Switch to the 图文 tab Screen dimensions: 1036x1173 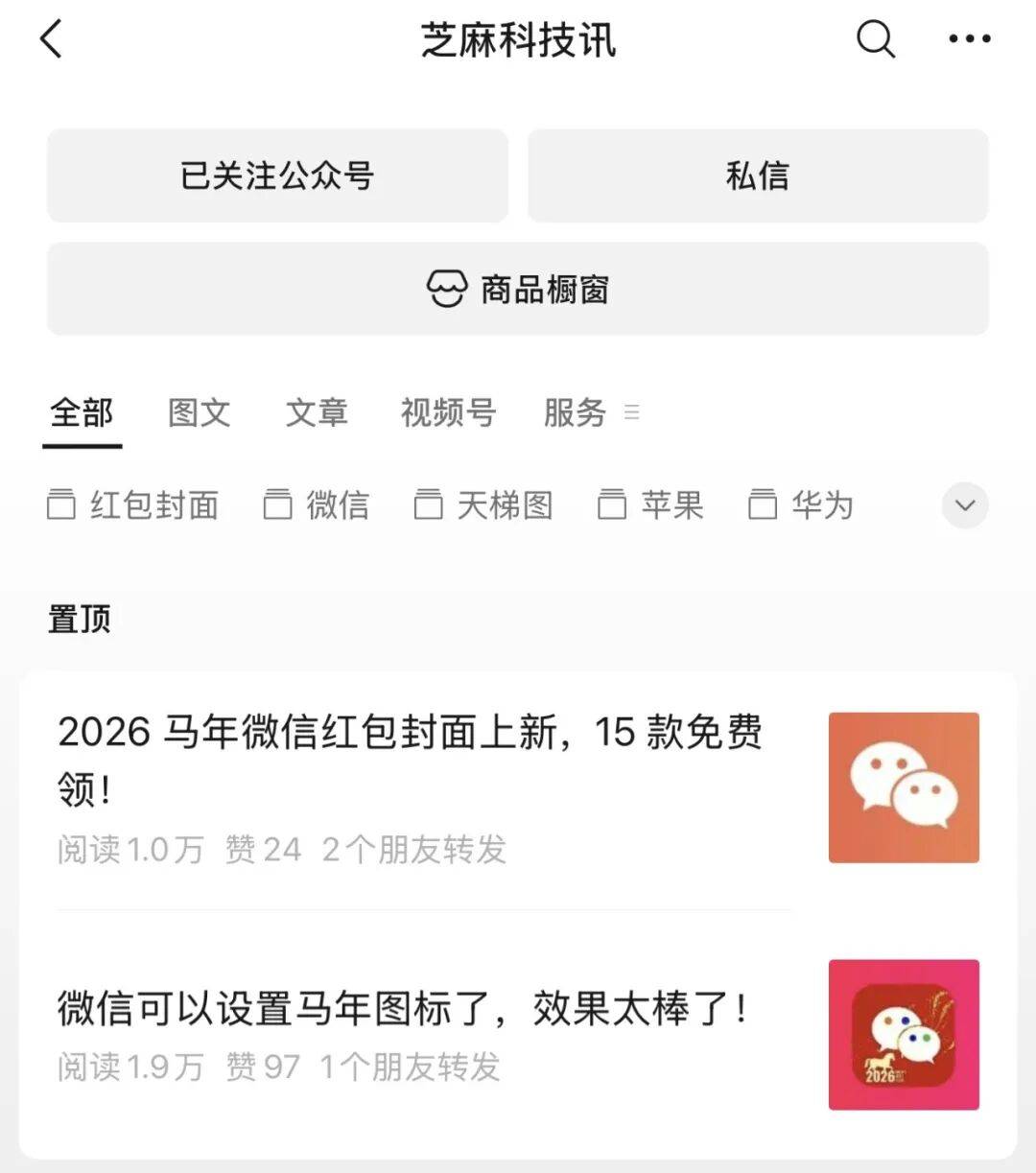pos(199,412)
